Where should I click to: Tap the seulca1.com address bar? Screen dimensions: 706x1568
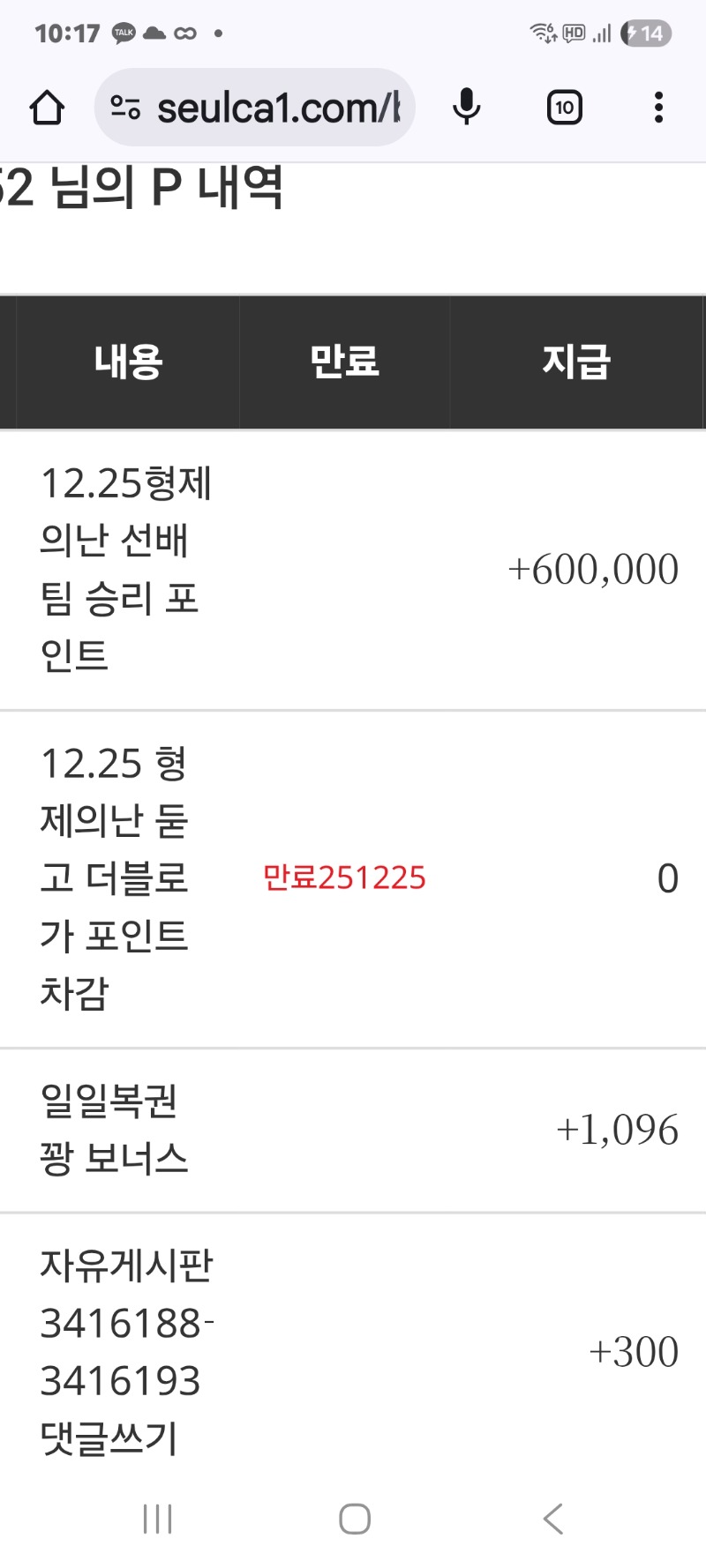pyautogui.click(x=278, y=108)
